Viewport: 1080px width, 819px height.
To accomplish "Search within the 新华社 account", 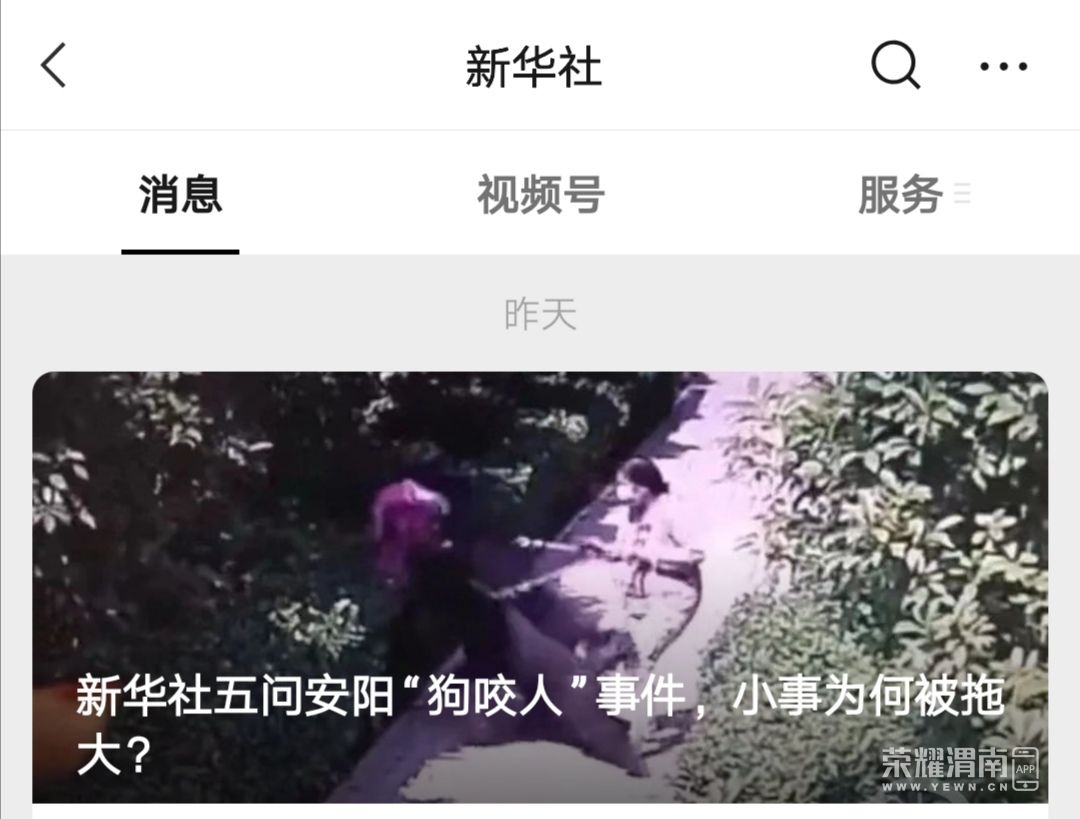I will pyautogui.click(x=894, y=66).
